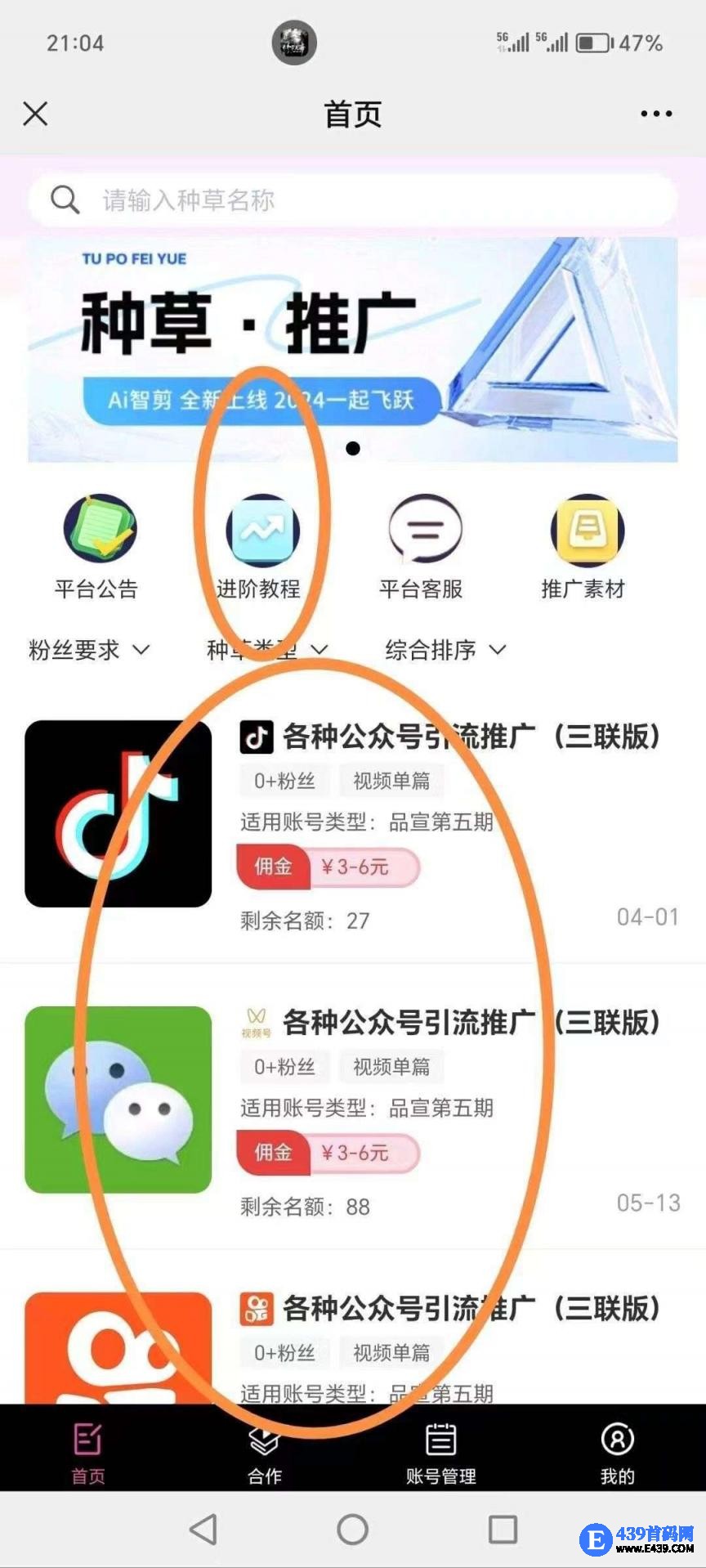Expand the 粉丝要求 filter
706x1568 pixels.
(89, 650)
